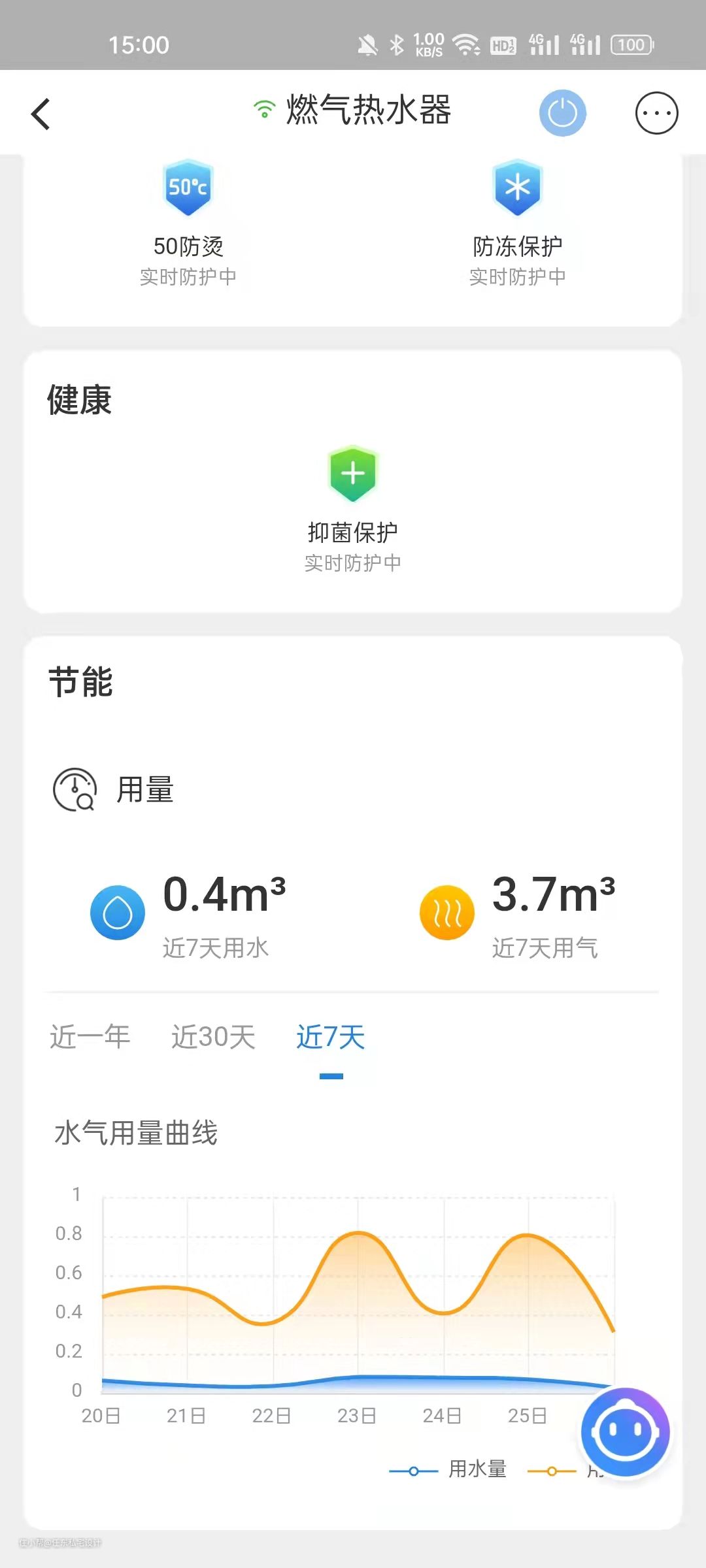Toggle the water heater power button
Viewport: 706px width, 1568px height.
pos(562,113)
